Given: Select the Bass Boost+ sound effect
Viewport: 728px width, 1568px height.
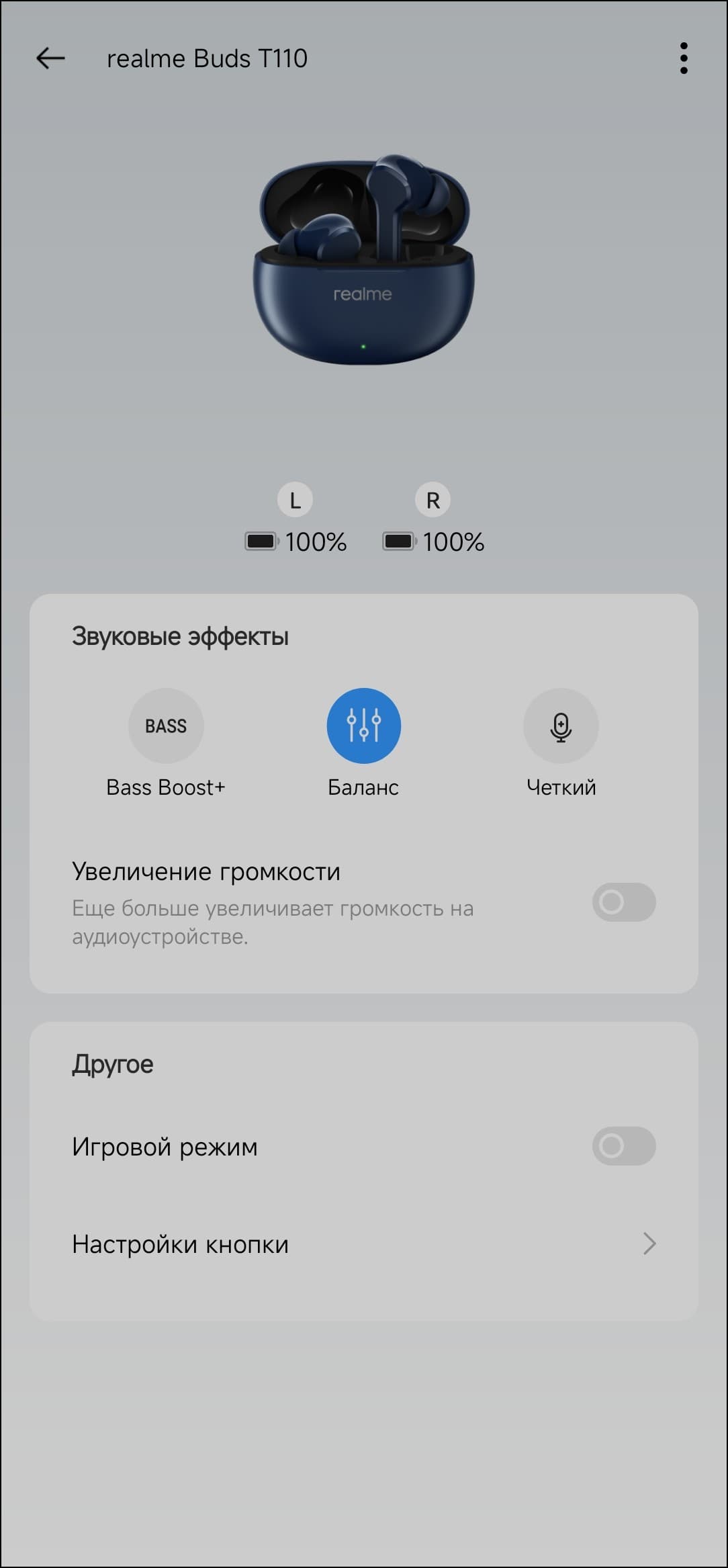Looking at the screenshot, I should [166, 726].
